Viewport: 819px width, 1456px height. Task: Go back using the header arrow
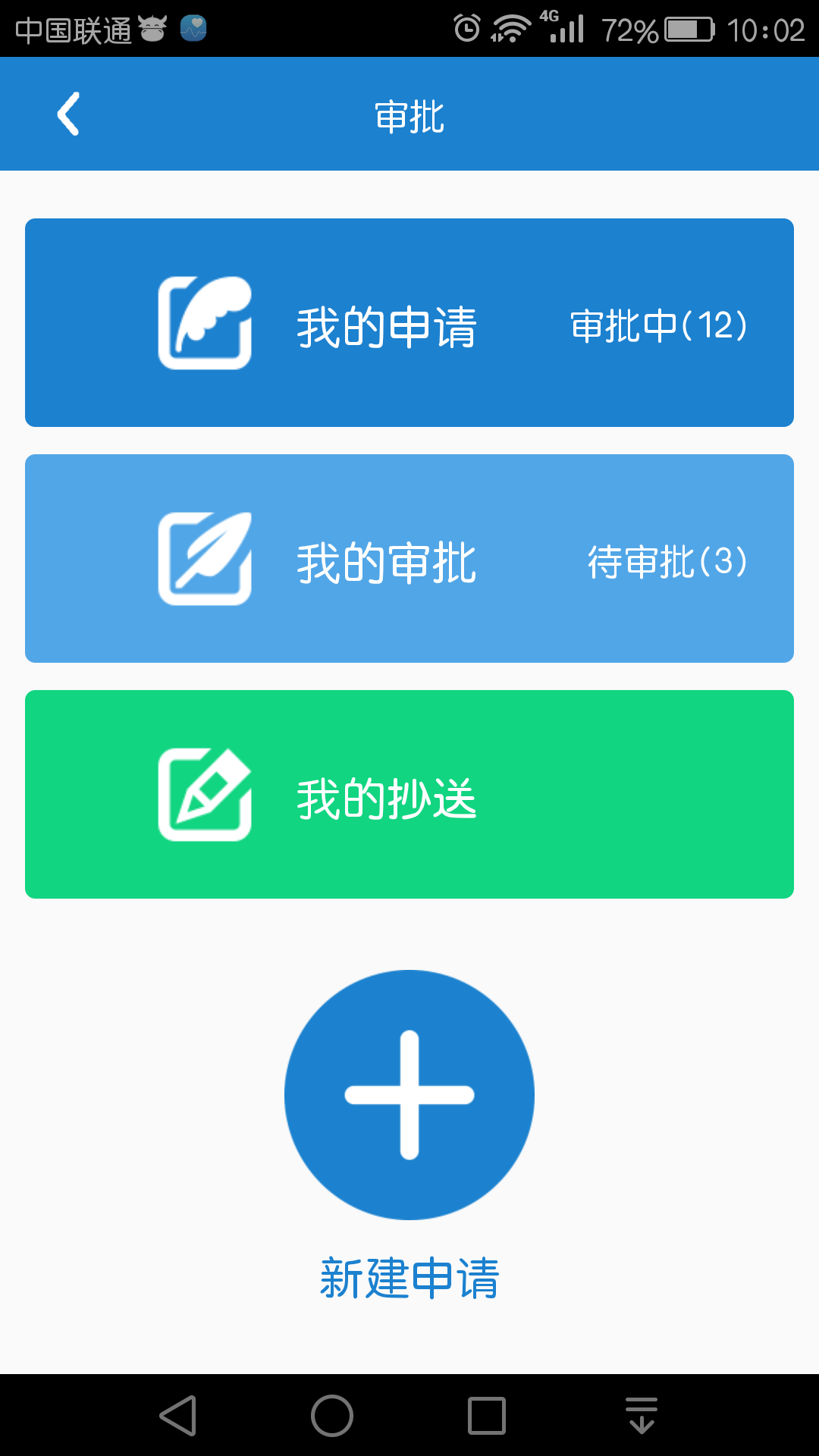pos(68,115)
